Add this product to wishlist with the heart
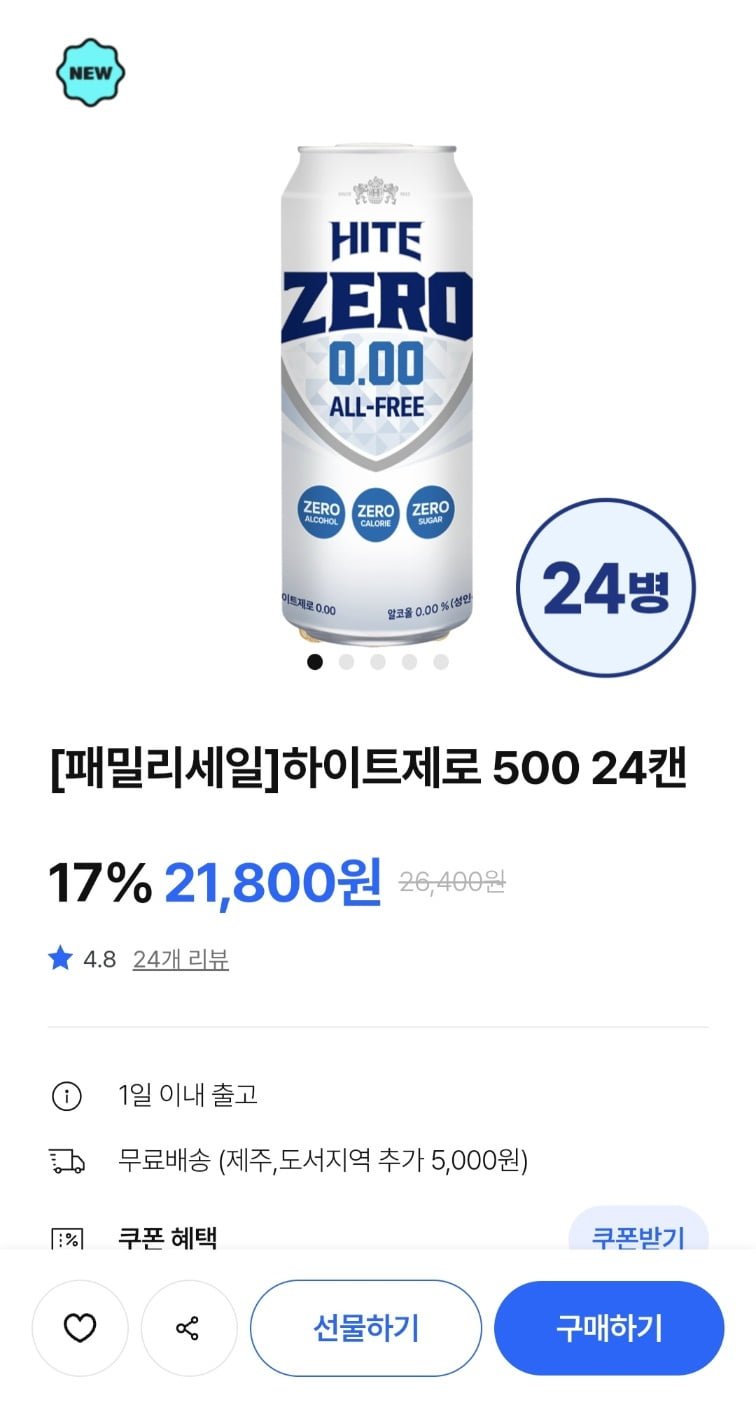Viewport: 756px width, 1406px height. pos(80,1328)
